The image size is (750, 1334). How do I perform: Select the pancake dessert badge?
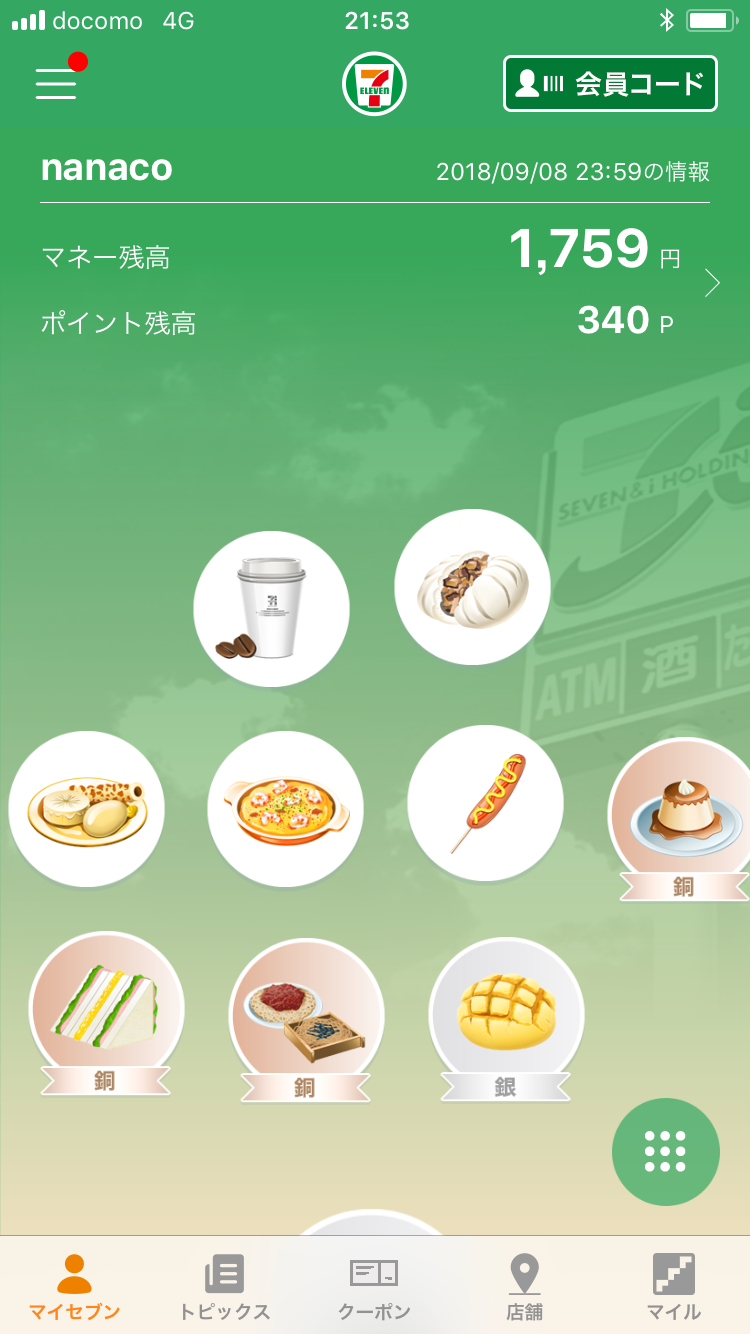point(87,809)
